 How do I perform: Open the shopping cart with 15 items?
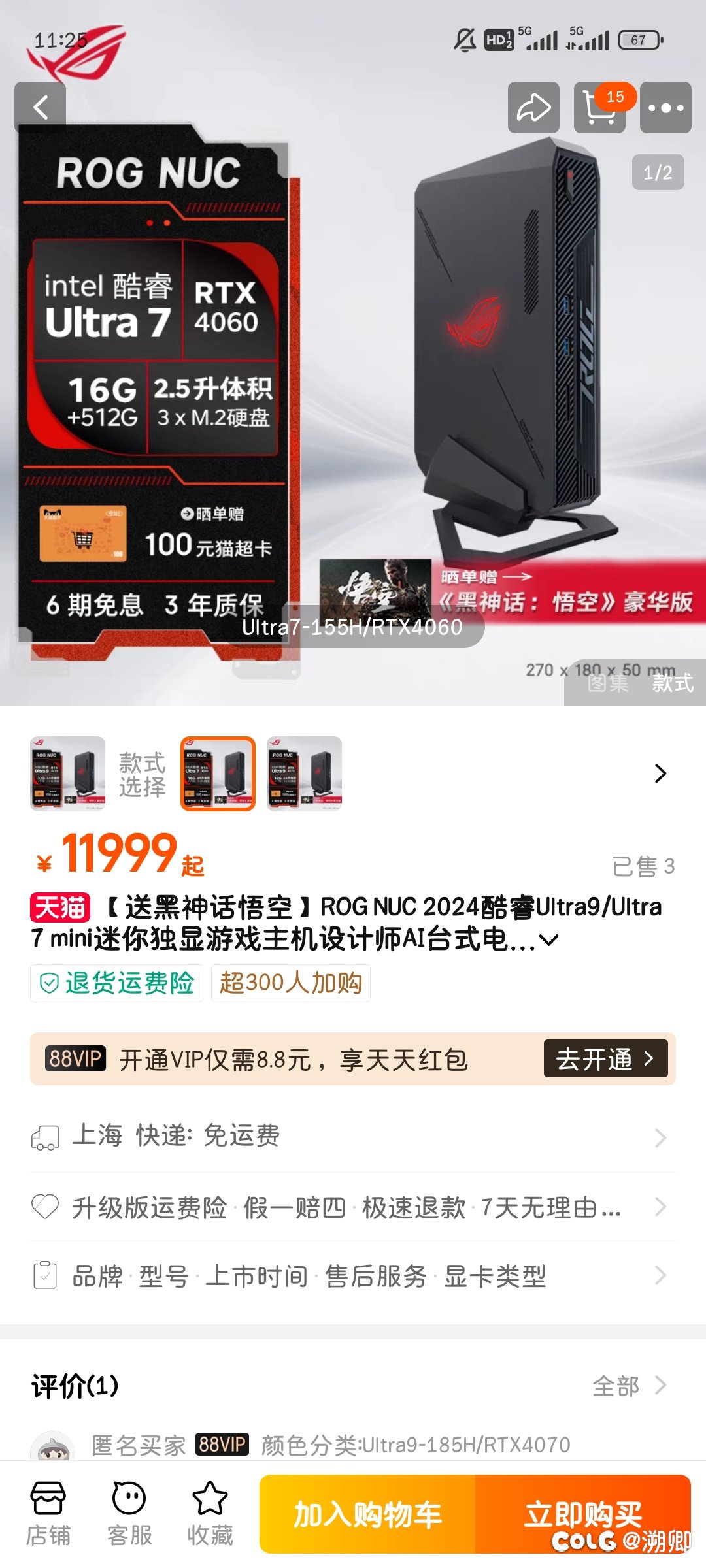tap(600, 107)
